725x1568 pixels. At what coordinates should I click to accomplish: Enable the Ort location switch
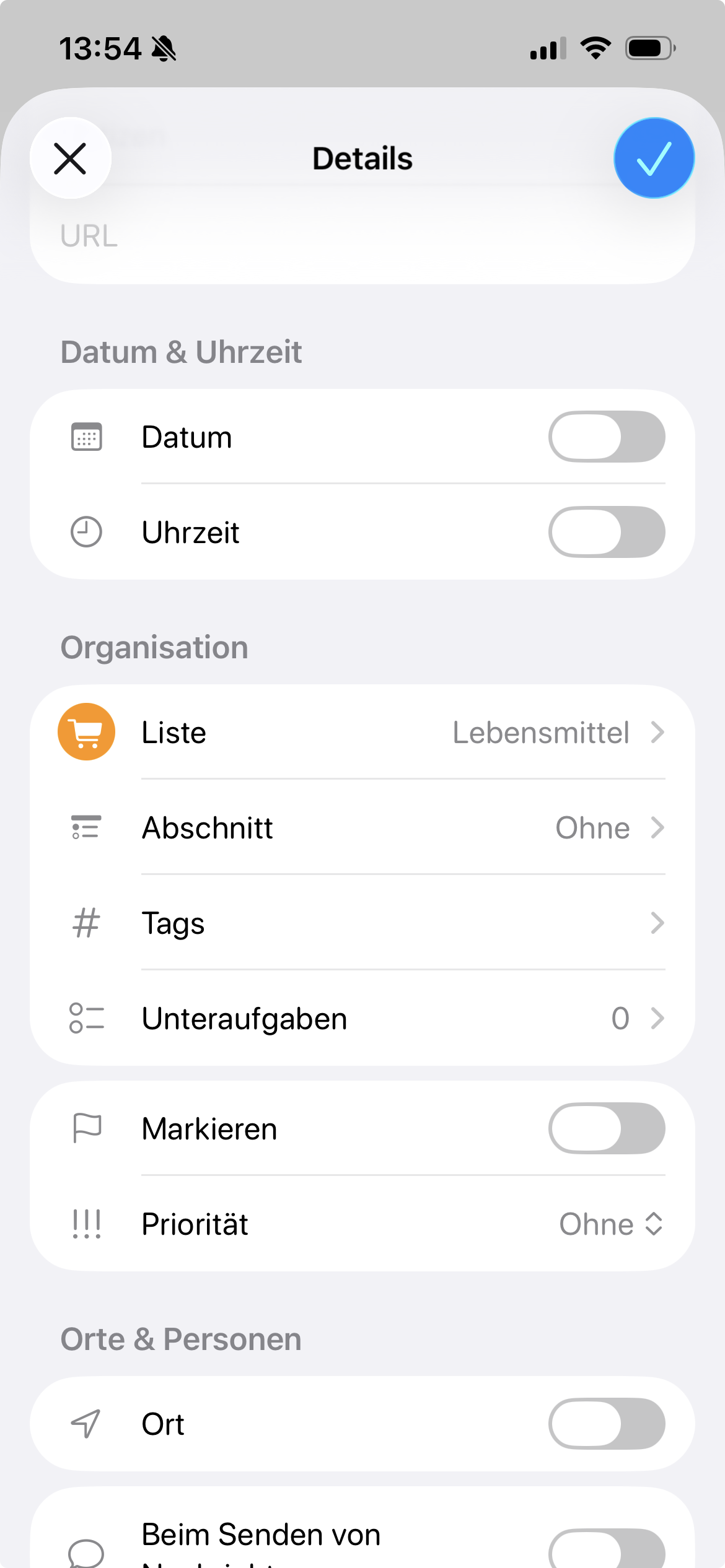tap(606, 1424)
